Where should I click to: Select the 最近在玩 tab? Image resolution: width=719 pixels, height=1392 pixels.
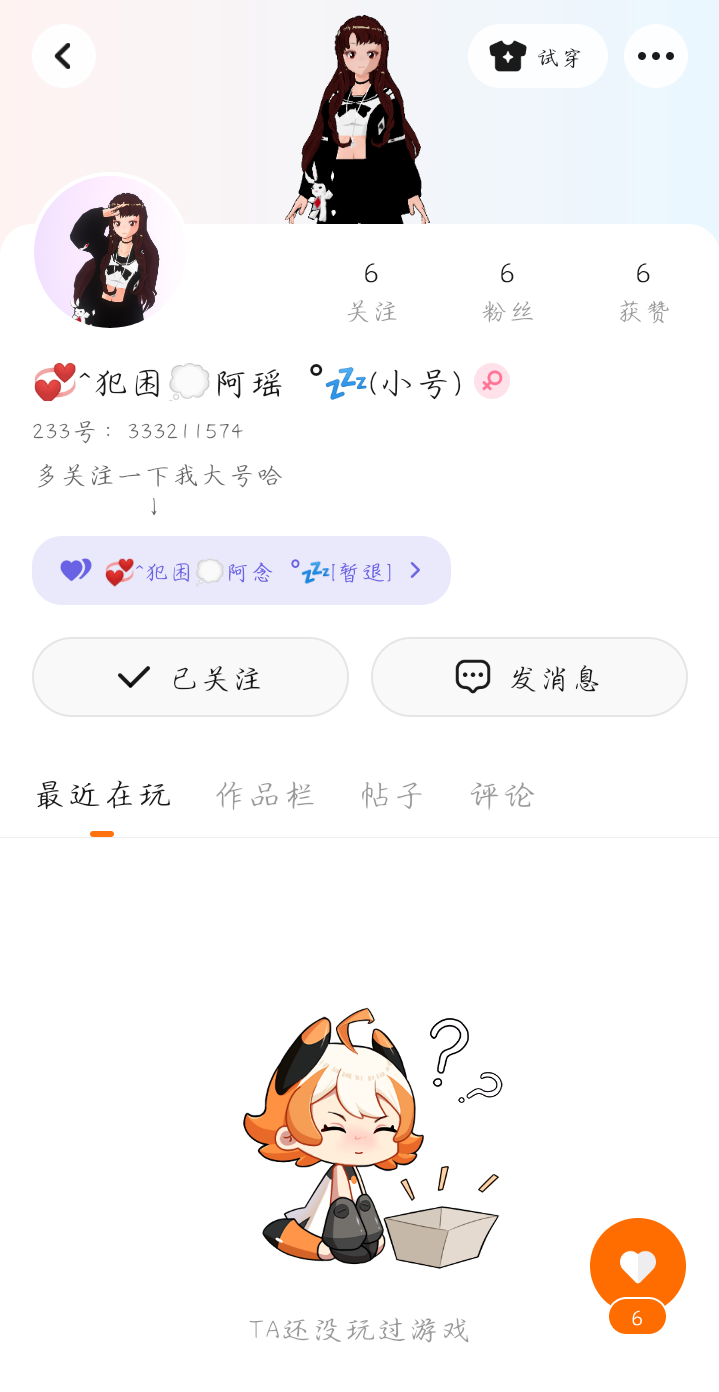103,796
